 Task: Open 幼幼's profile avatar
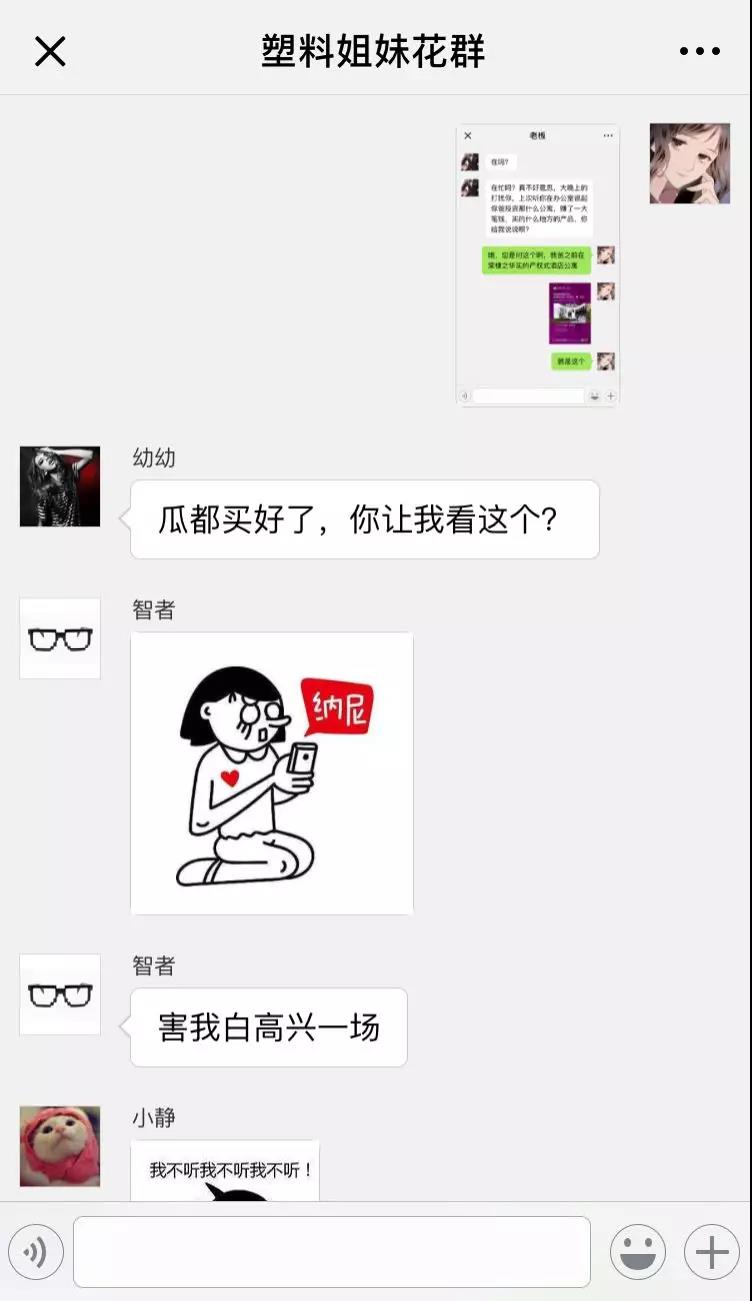(x=60, y=486)
